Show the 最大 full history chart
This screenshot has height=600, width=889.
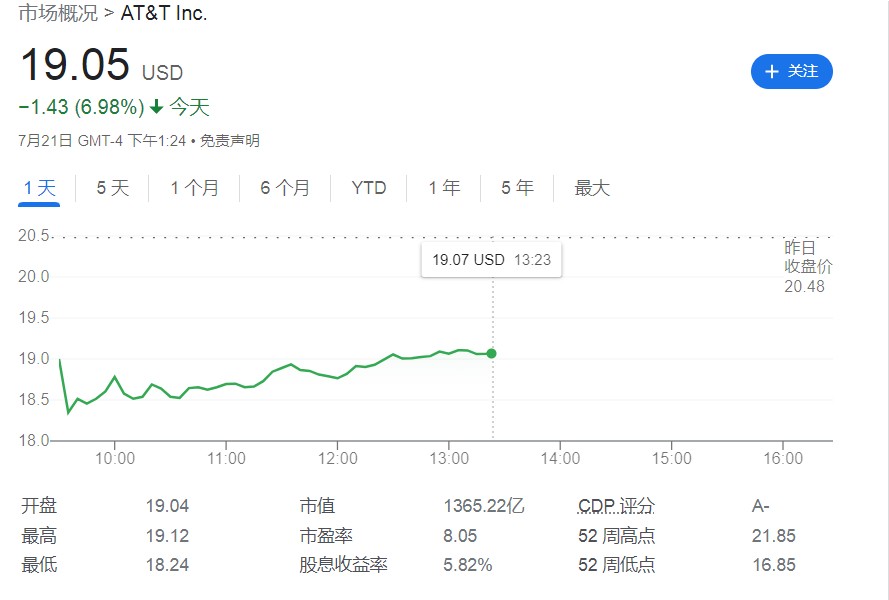(x=592, y=188)
